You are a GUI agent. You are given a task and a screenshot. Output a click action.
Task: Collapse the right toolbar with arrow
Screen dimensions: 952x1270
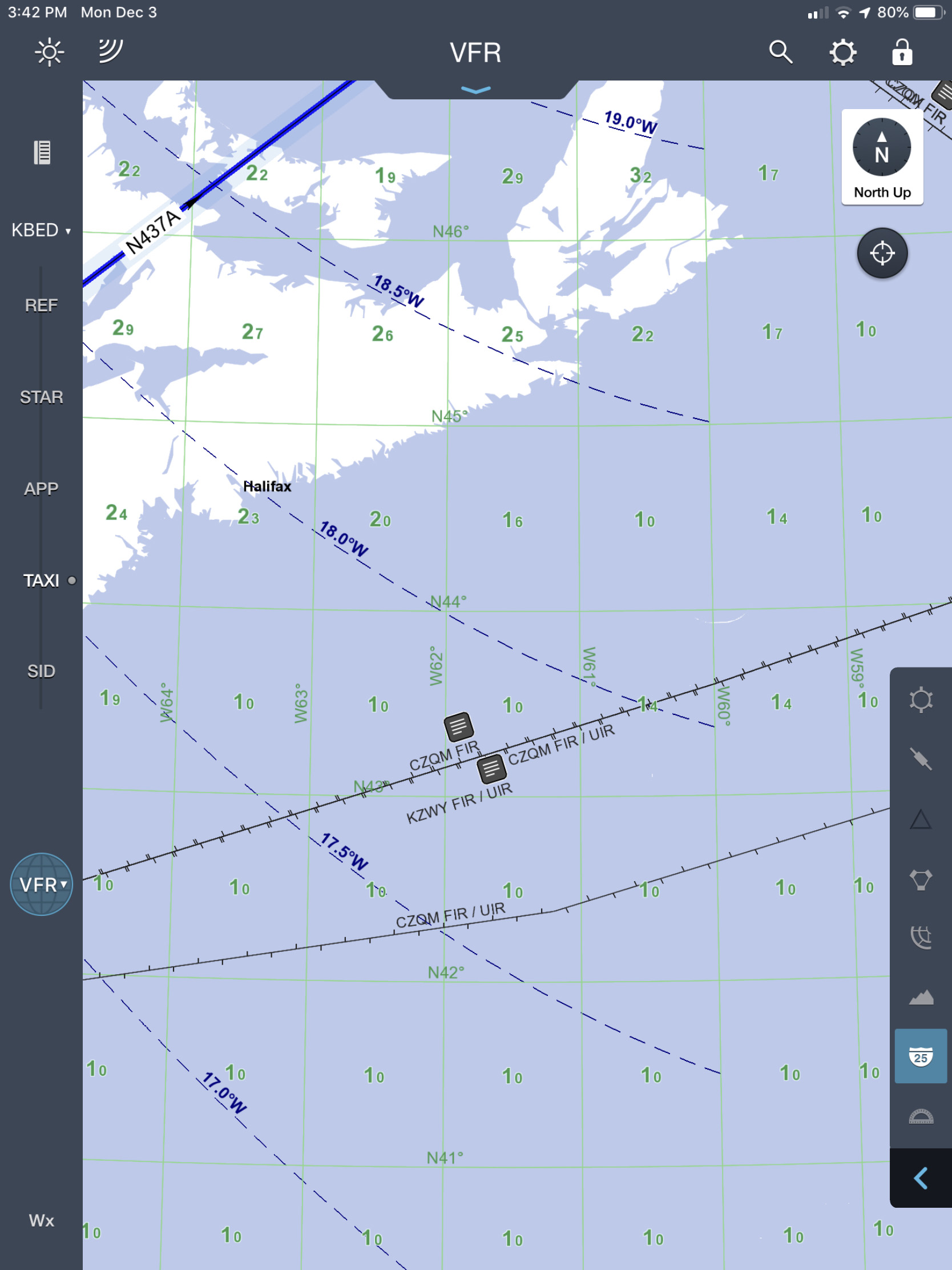point(921,1178)
